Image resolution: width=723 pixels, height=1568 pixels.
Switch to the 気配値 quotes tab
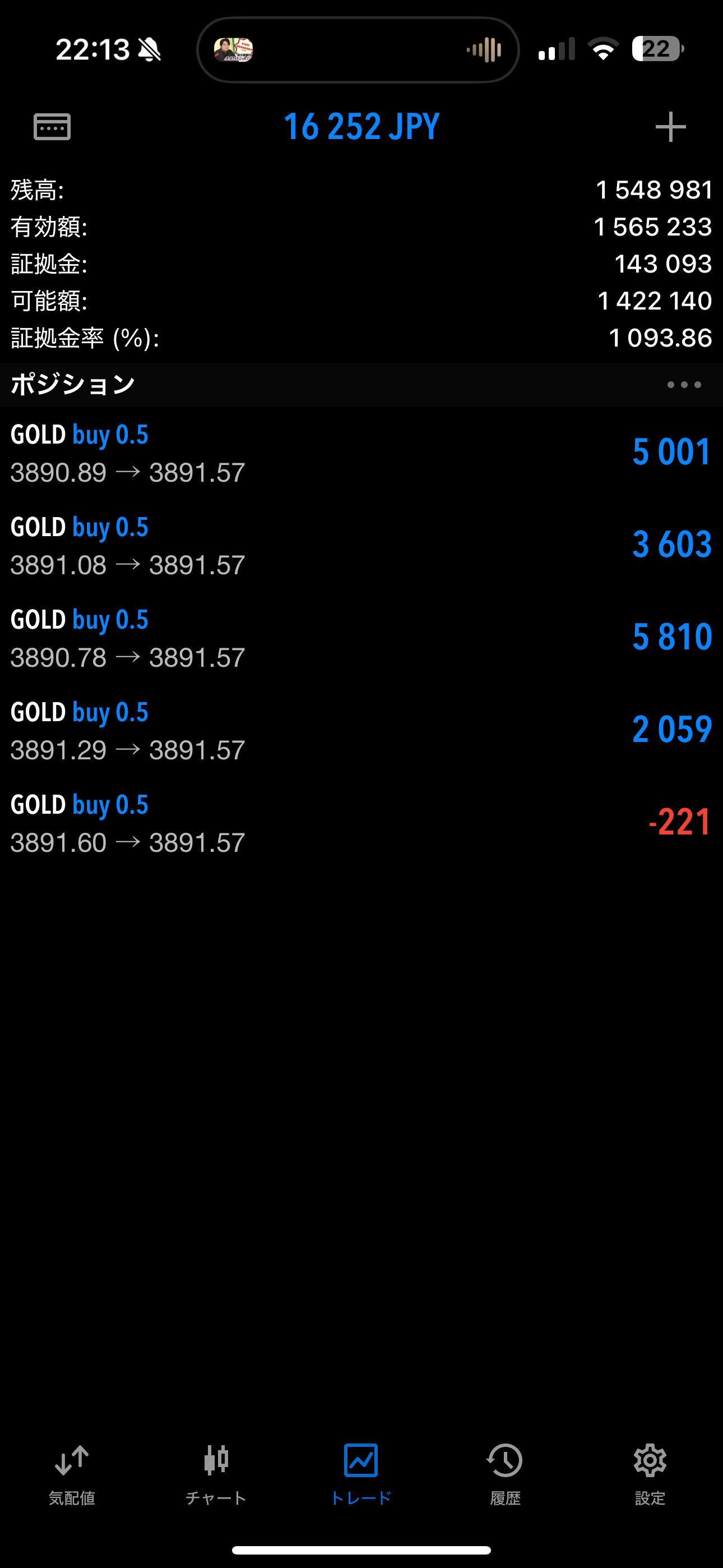click(72, 1474)
